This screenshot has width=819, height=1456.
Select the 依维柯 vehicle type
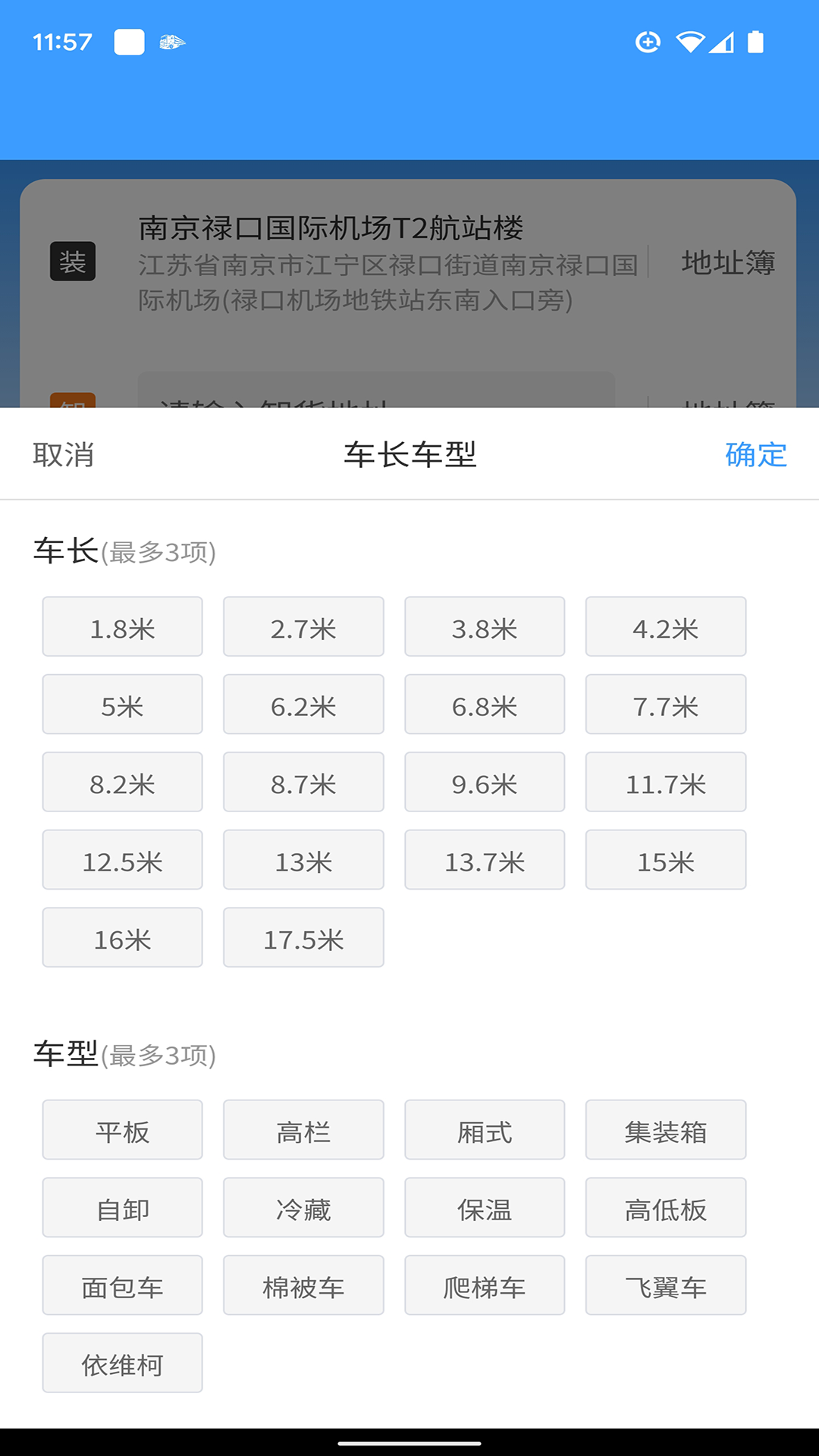click(122, 1363)
